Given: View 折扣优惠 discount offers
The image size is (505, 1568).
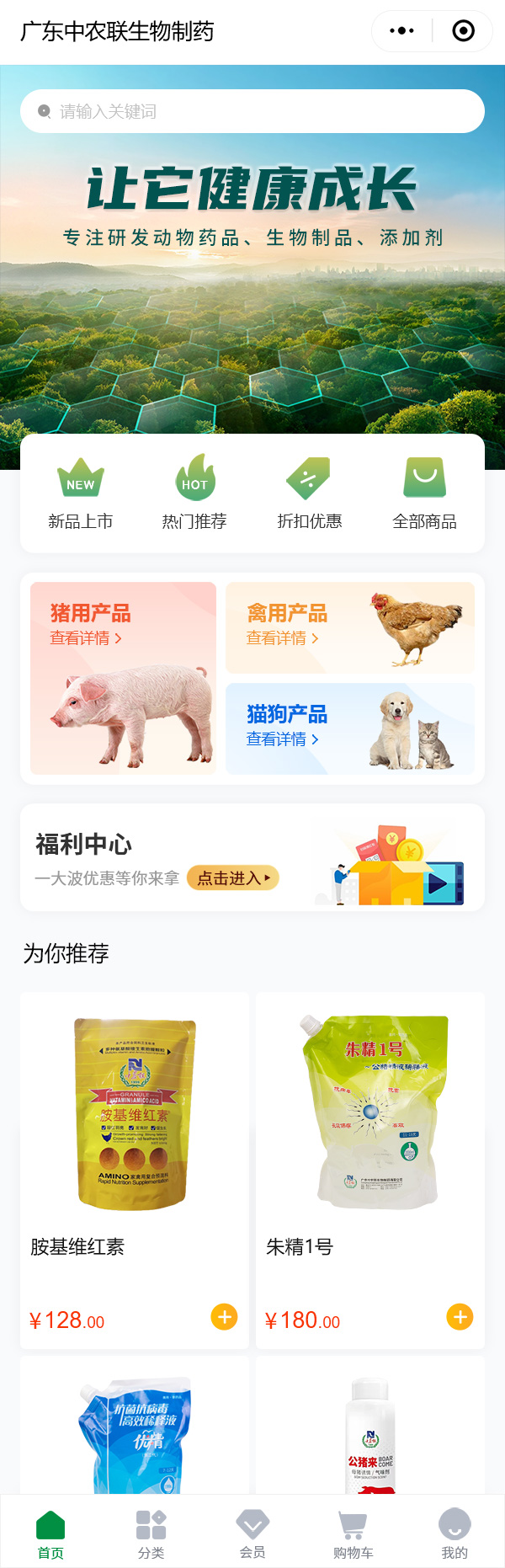Looking at the screenshot, I should (x=310, y=493).
